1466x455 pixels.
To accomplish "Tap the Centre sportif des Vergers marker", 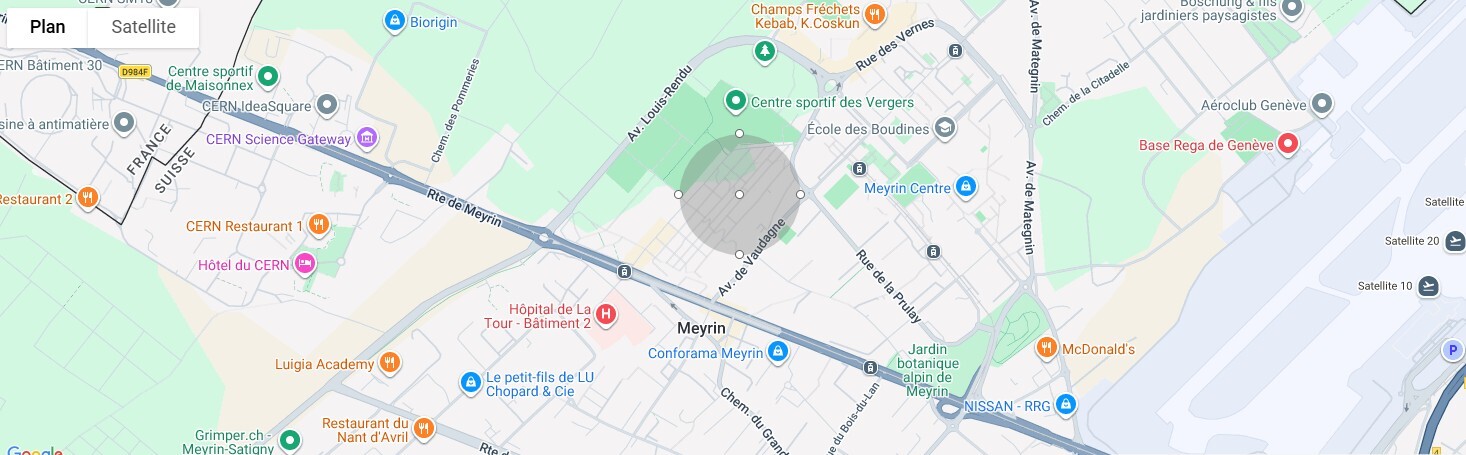I will (736, 100).
